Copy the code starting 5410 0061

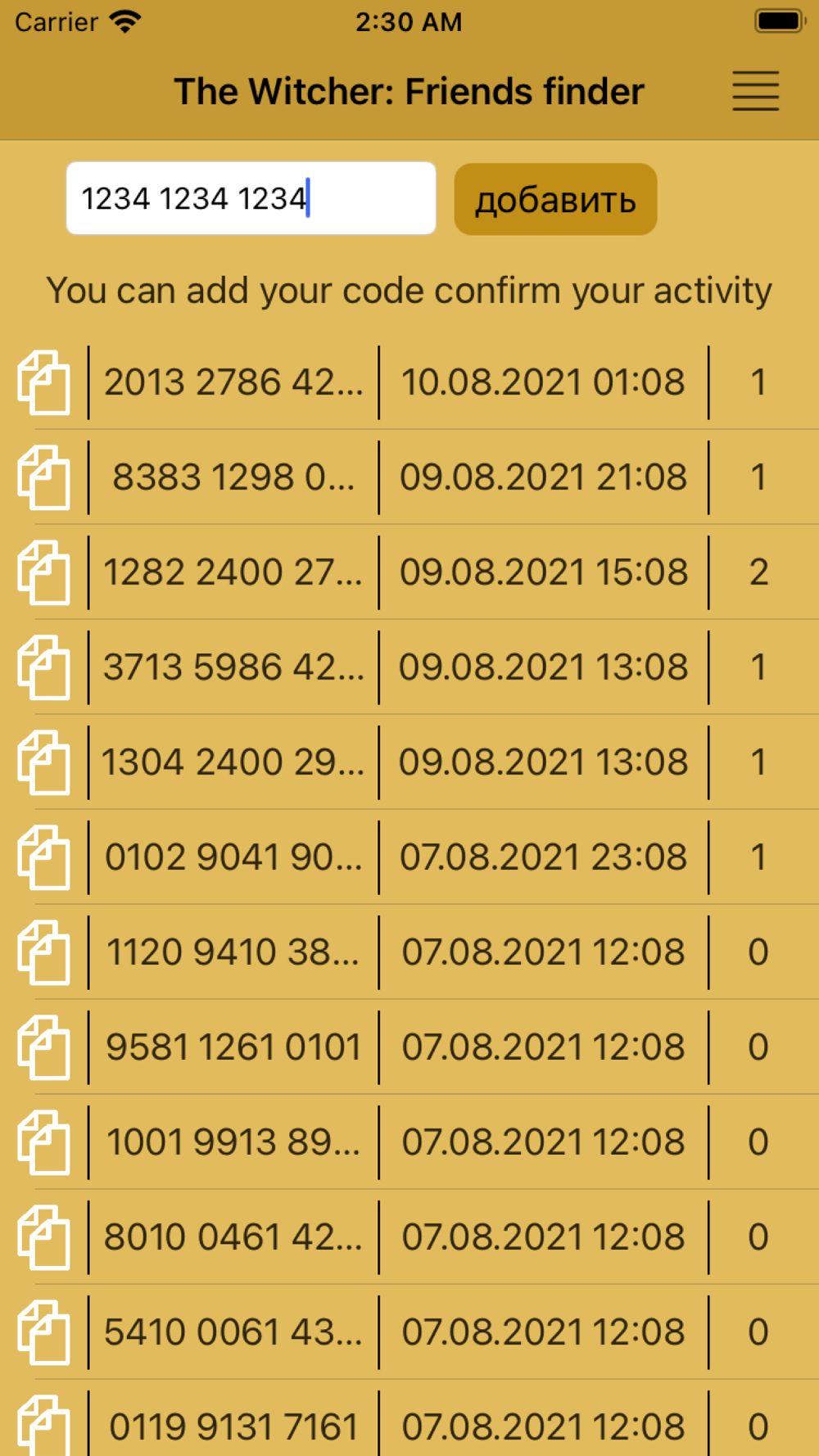click(43, 1332)
